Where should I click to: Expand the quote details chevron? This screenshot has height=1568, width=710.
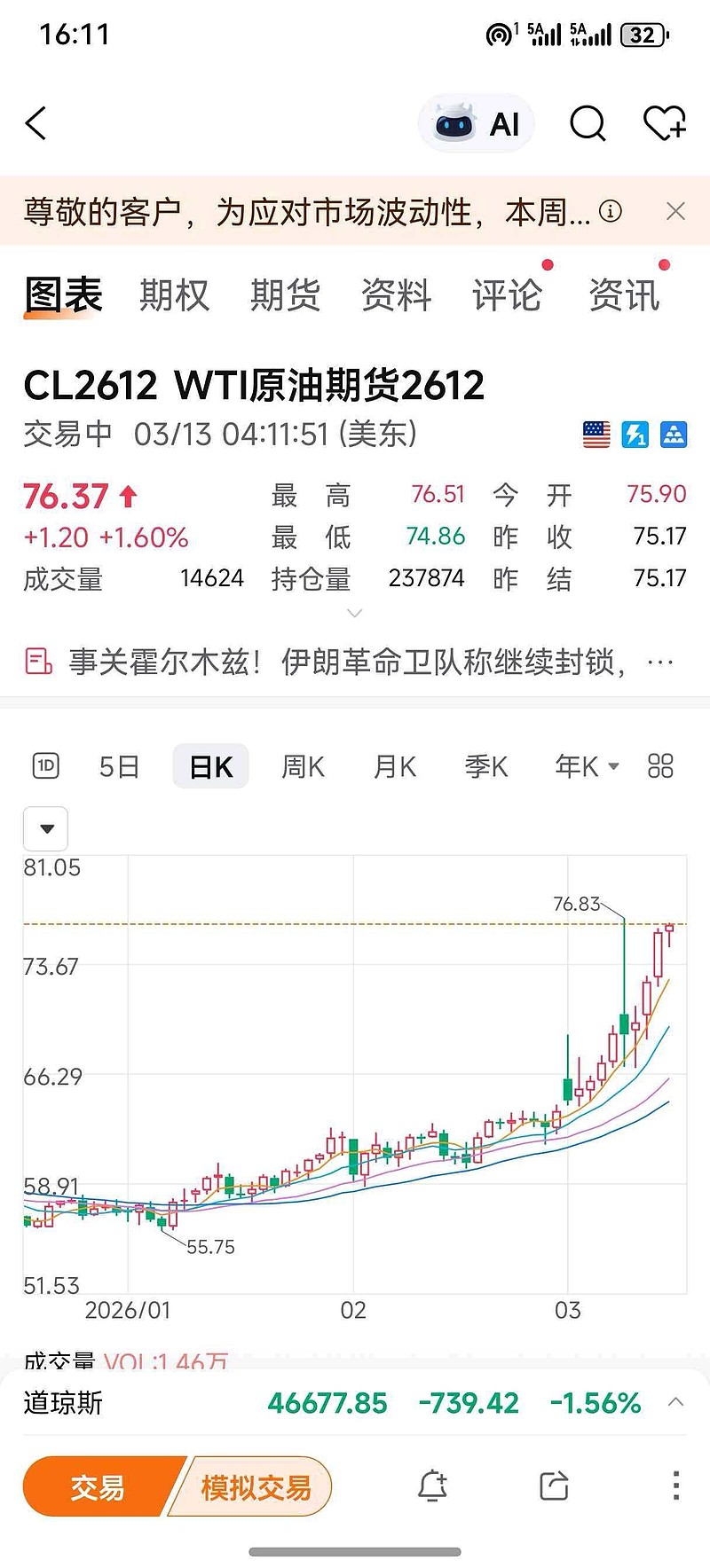(x=354, y=613)
